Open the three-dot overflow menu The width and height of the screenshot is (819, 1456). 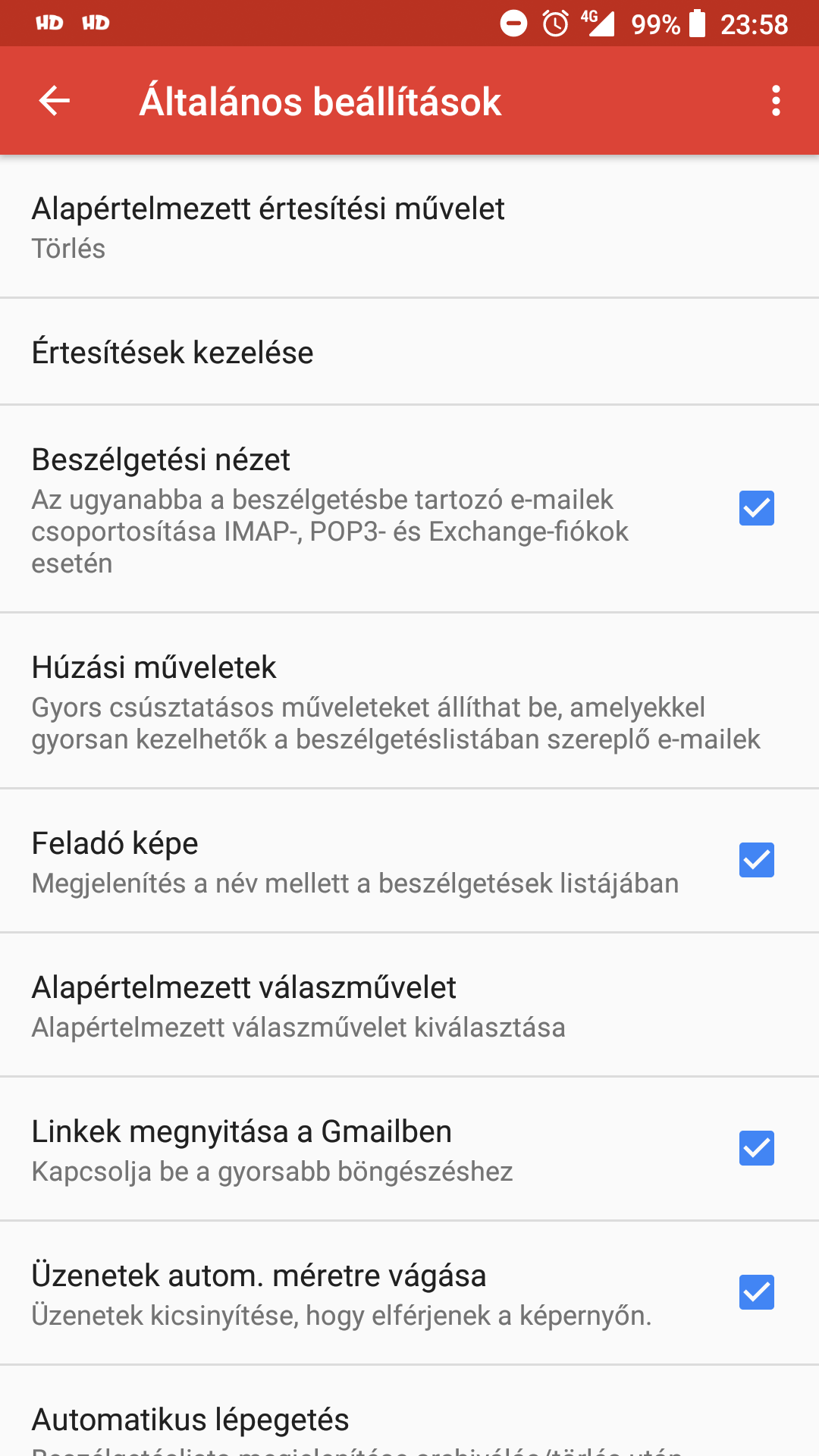[x=775, y=101]
